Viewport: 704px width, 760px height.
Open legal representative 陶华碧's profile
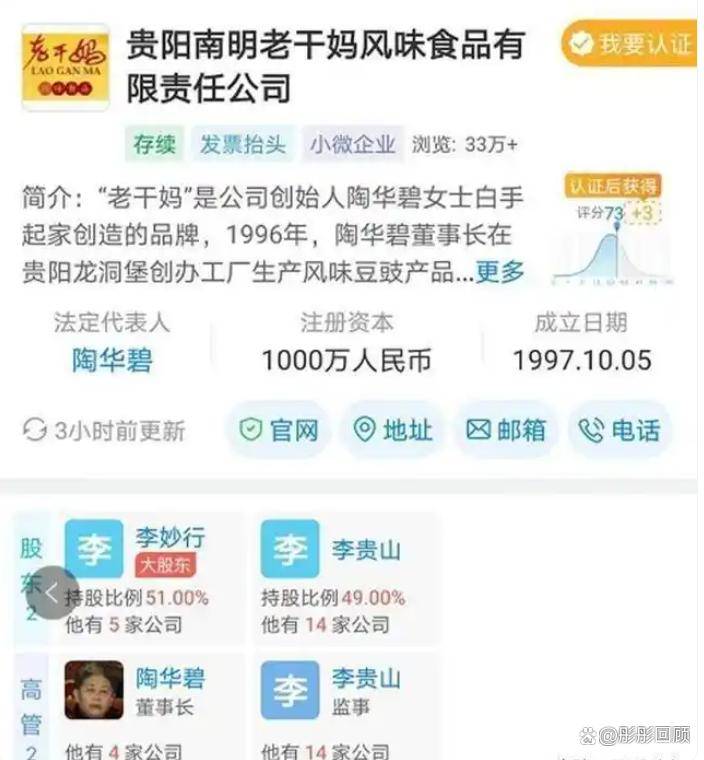tap(112, 360)
